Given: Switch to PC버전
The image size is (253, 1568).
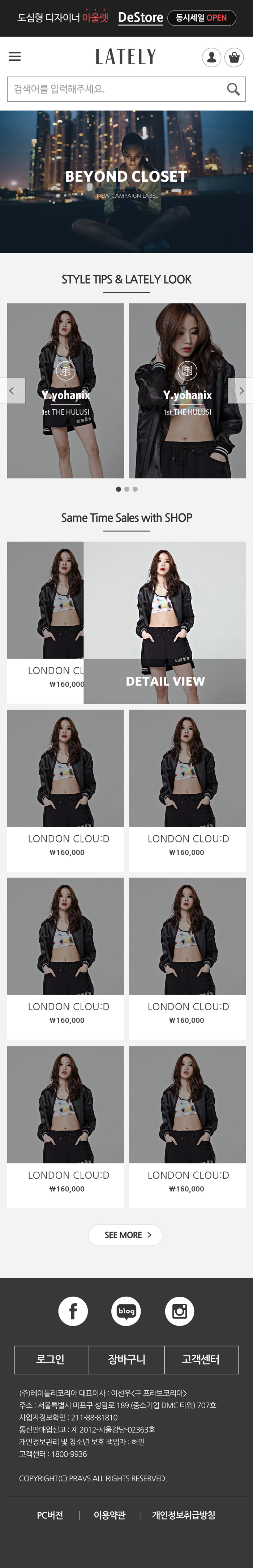Looking at the screenshot, I should coord(50,1515).
